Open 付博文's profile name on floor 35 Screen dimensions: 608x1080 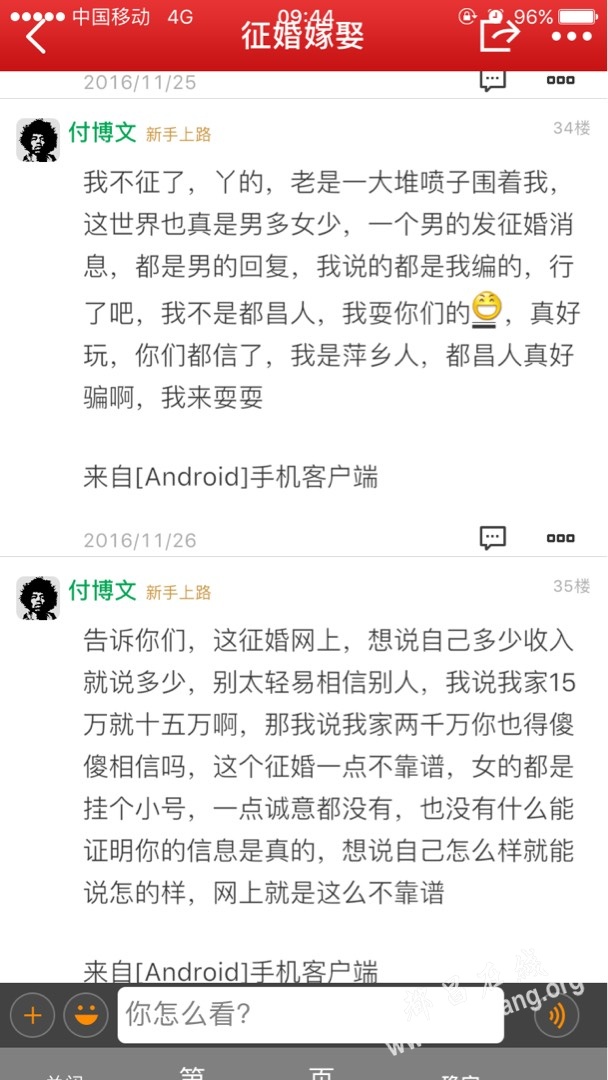pyautogui.click(x=102, y=590)
